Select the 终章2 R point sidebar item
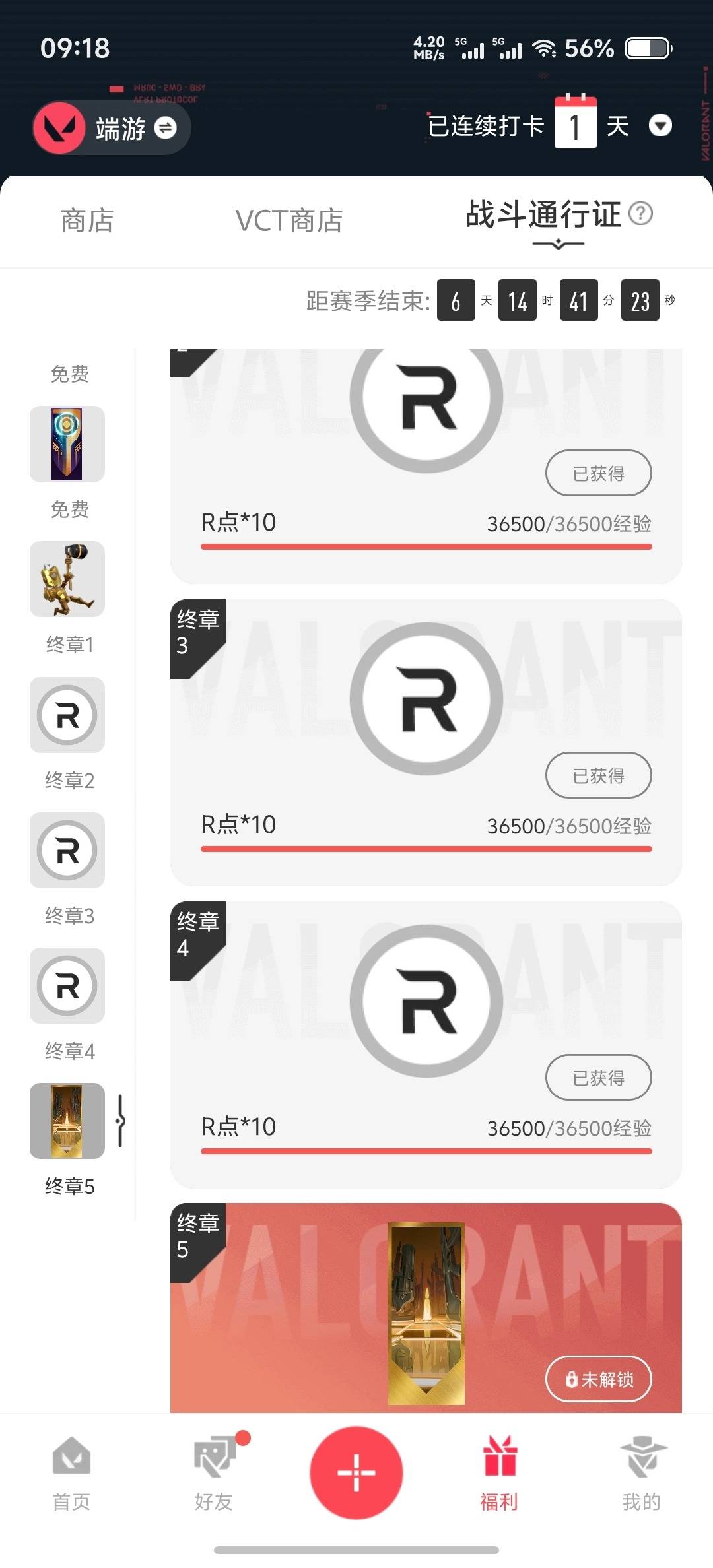Screen dimensions: 713x1568 pos(67,715)
